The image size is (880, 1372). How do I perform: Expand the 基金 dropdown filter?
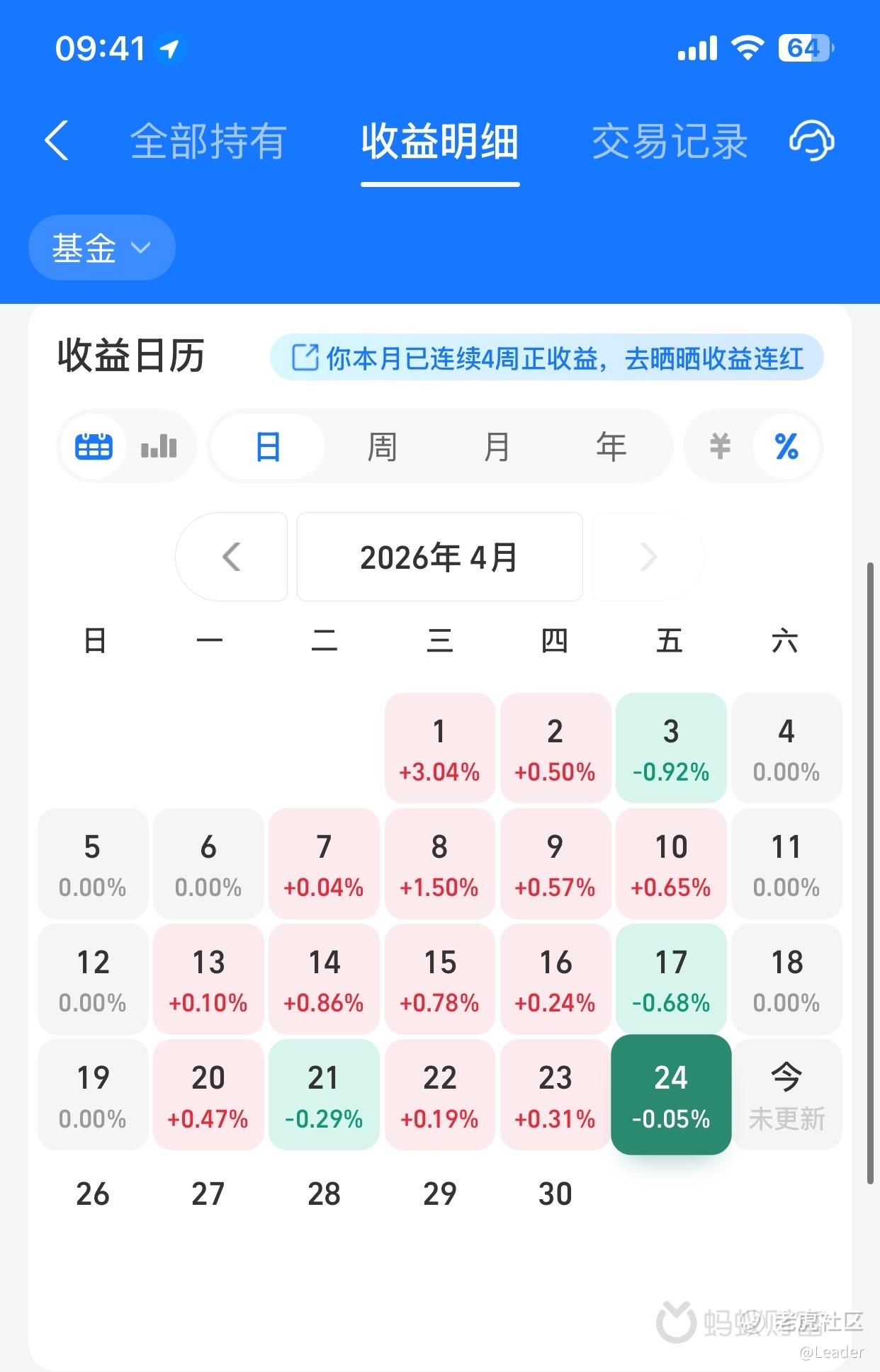click(101, 248)
